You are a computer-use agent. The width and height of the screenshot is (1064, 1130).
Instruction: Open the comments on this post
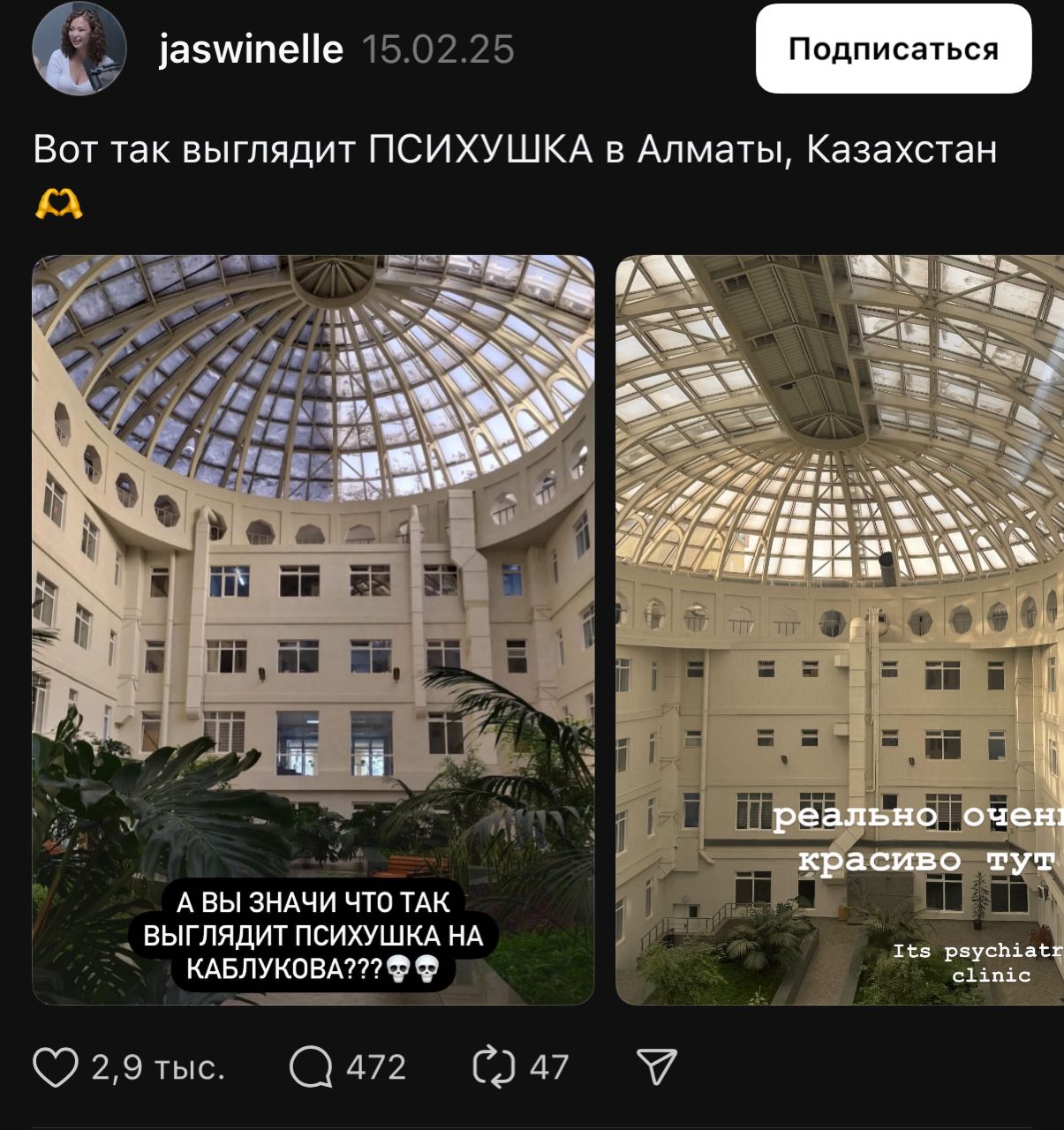(x=311, y=1067)
